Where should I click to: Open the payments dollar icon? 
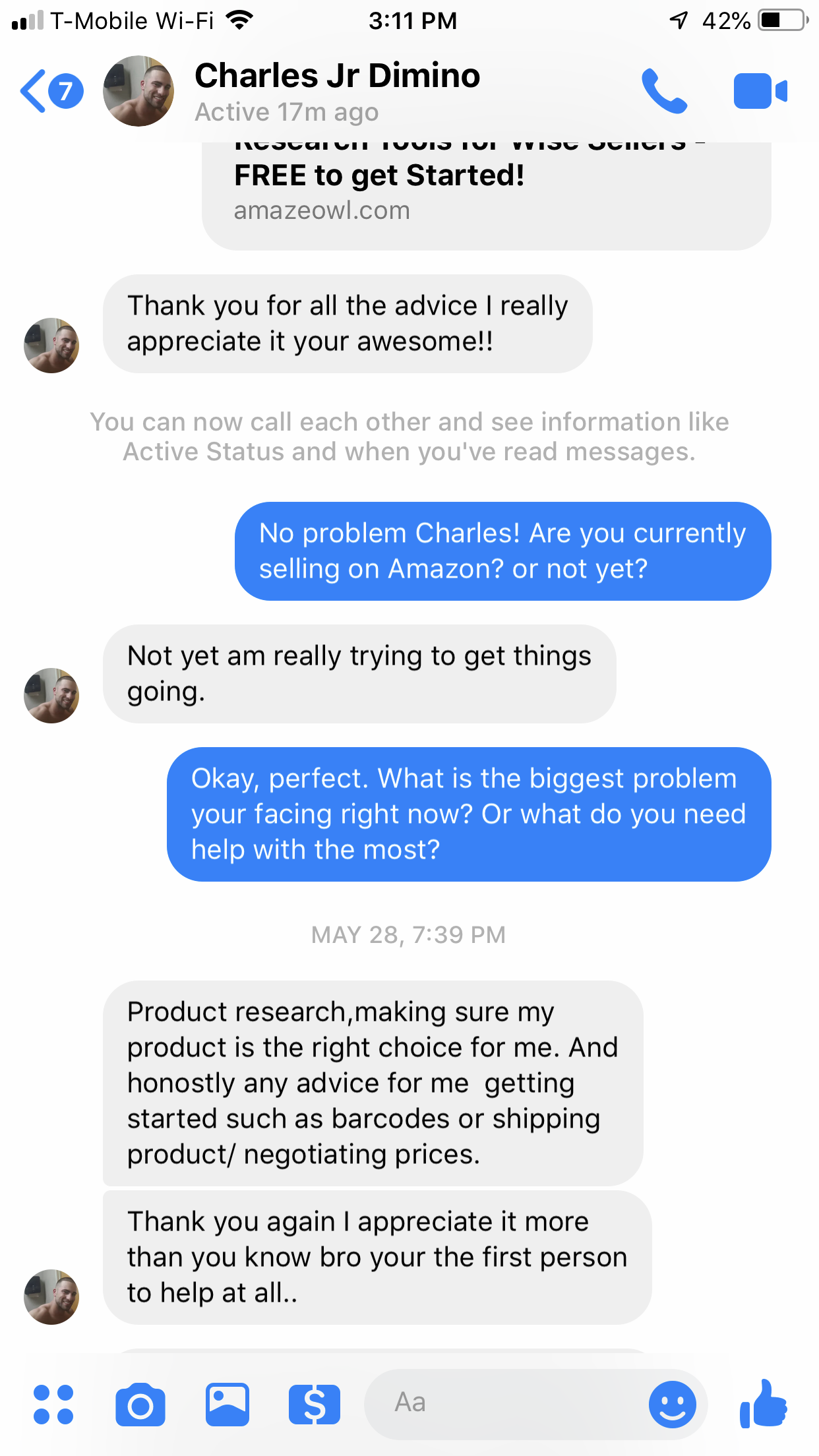tap(315, 1405)
